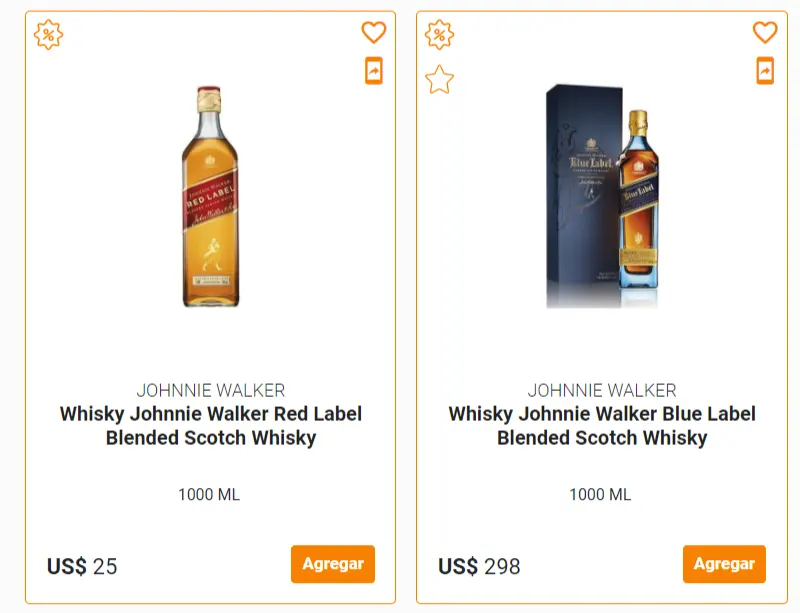Open the Johnnie Walker Red Label product
800x613 pixels.
(210, 426)
